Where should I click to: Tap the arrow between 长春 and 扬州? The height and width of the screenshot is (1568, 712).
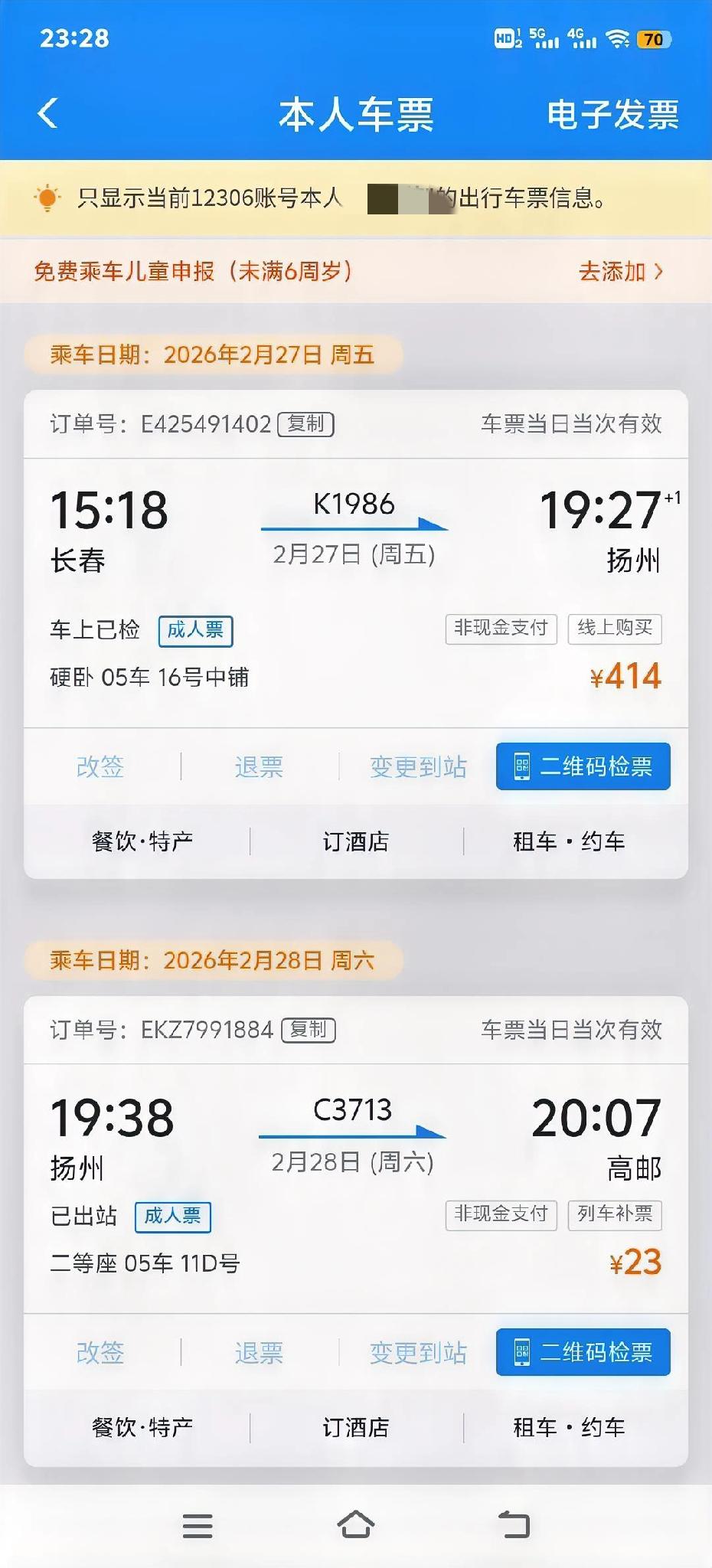(356, 527)
